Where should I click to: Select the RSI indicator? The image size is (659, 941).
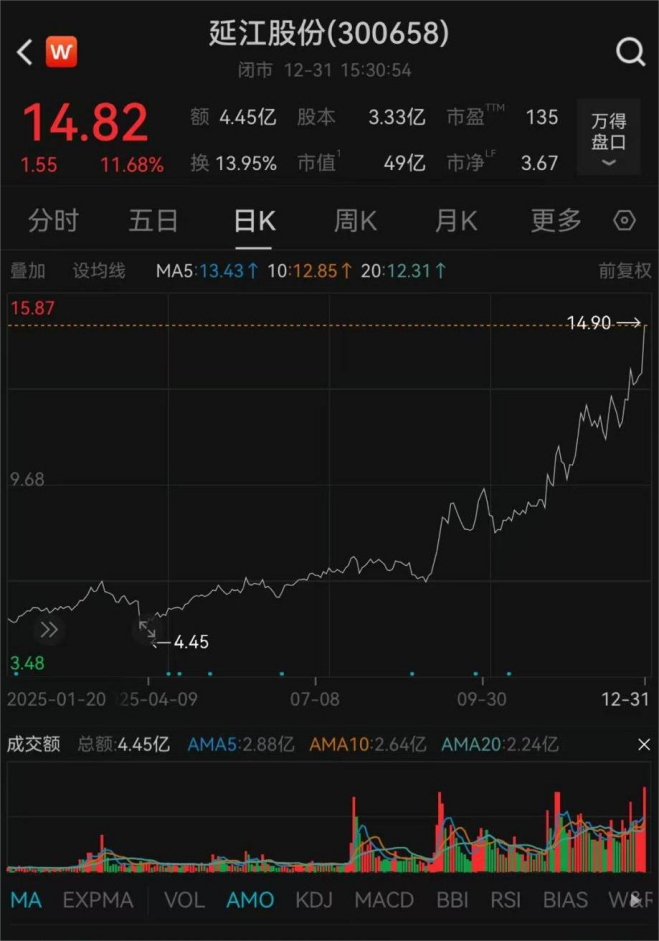[506, 900]
